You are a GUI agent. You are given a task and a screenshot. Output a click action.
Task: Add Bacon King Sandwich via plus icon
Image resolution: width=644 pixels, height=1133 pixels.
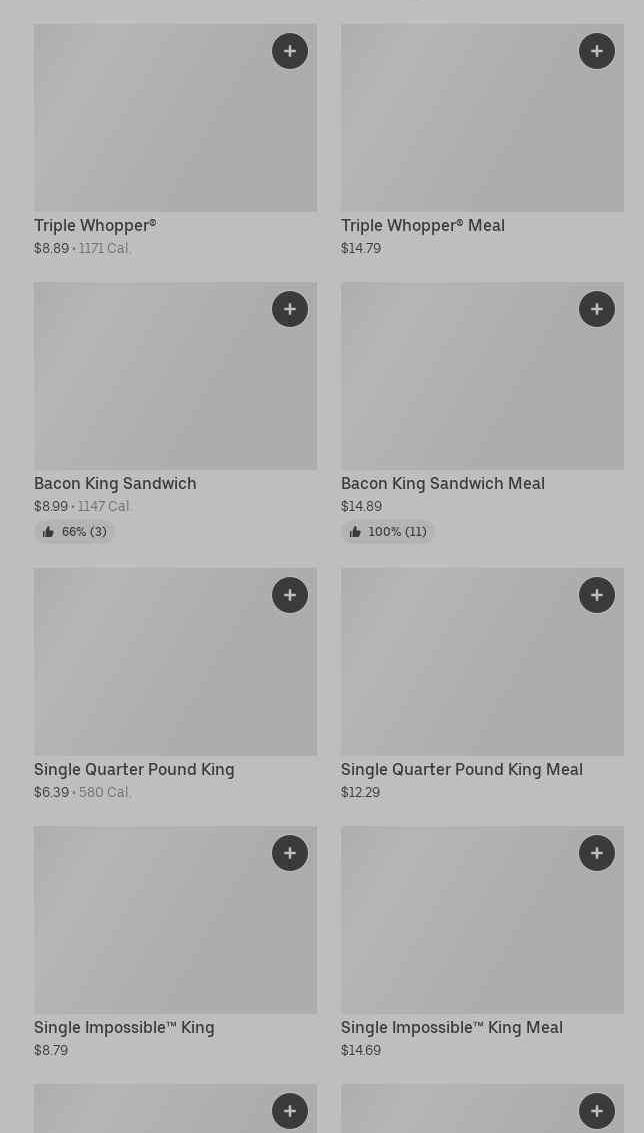(x=290, y=309)
